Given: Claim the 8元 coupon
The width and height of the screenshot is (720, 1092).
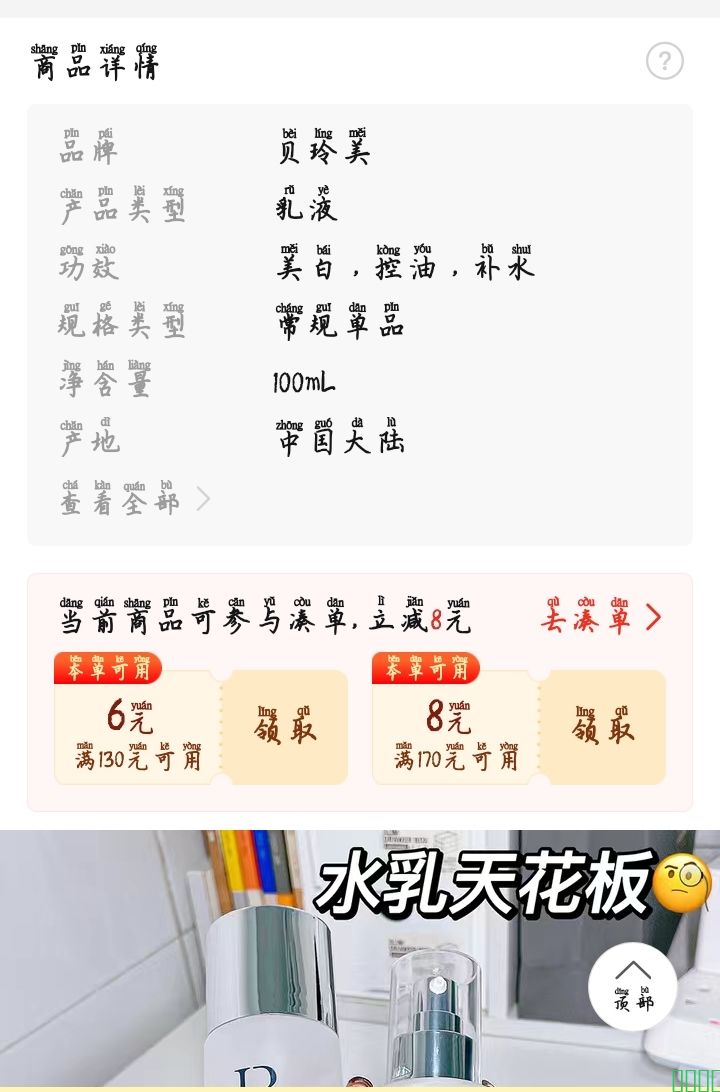Looking at the screenshot, I should pos(603,728).
